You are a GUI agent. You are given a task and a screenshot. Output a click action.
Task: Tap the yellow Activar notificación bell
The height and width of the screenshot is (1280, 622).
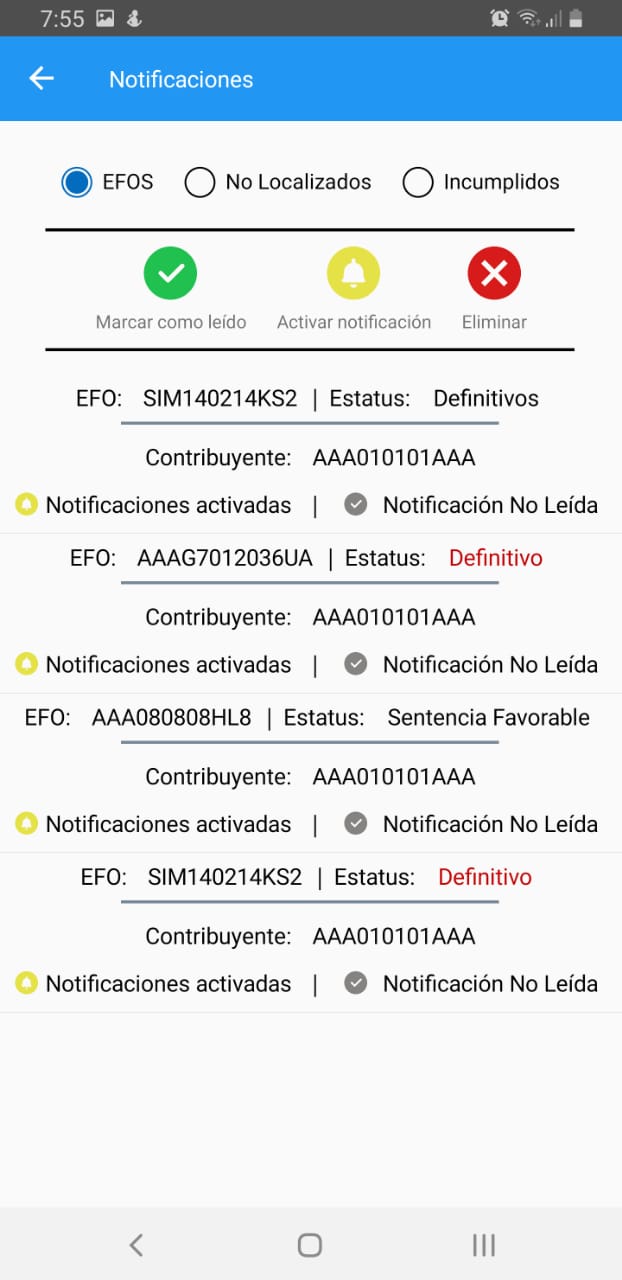(x=354, y=273)
